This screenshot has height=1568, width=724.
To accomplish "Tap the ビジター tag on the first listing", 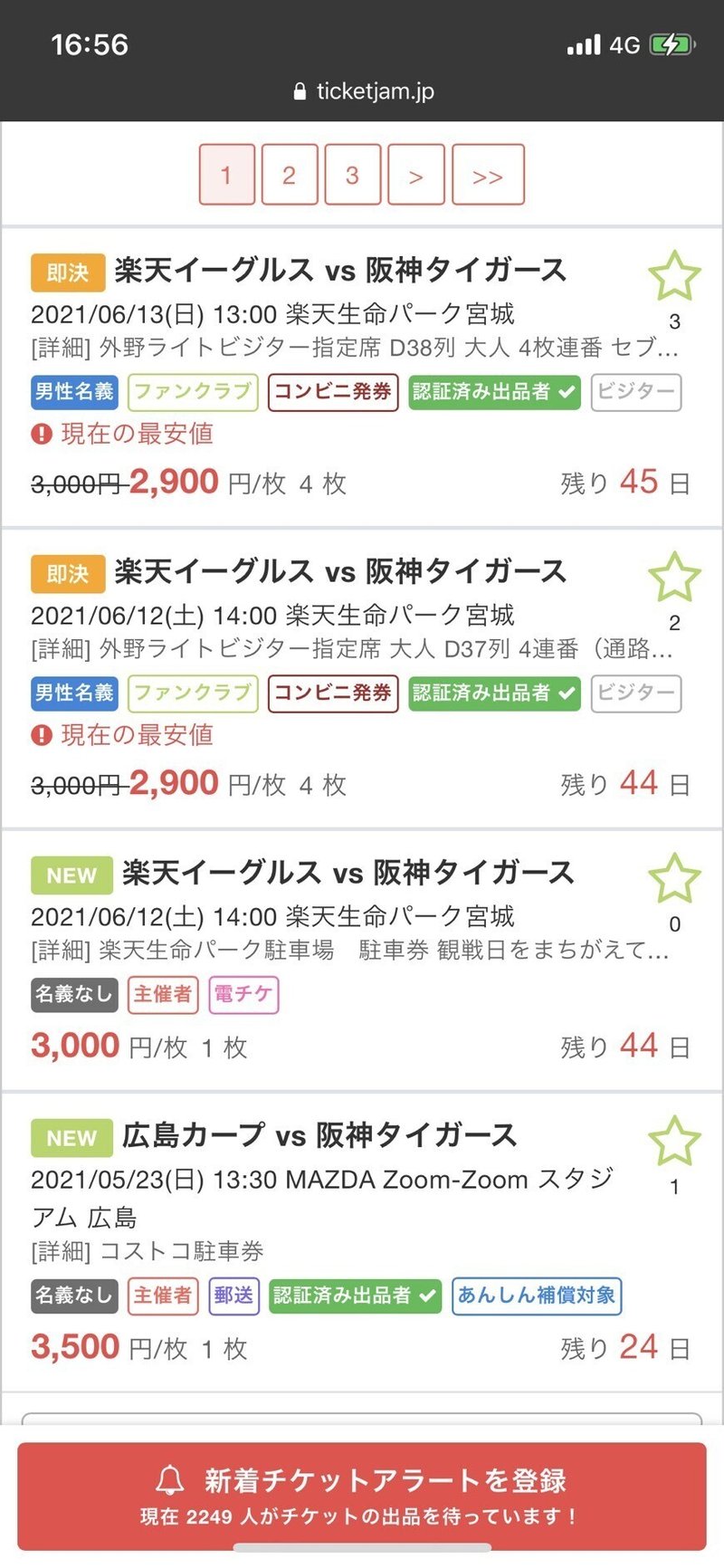I will [635, 392].
